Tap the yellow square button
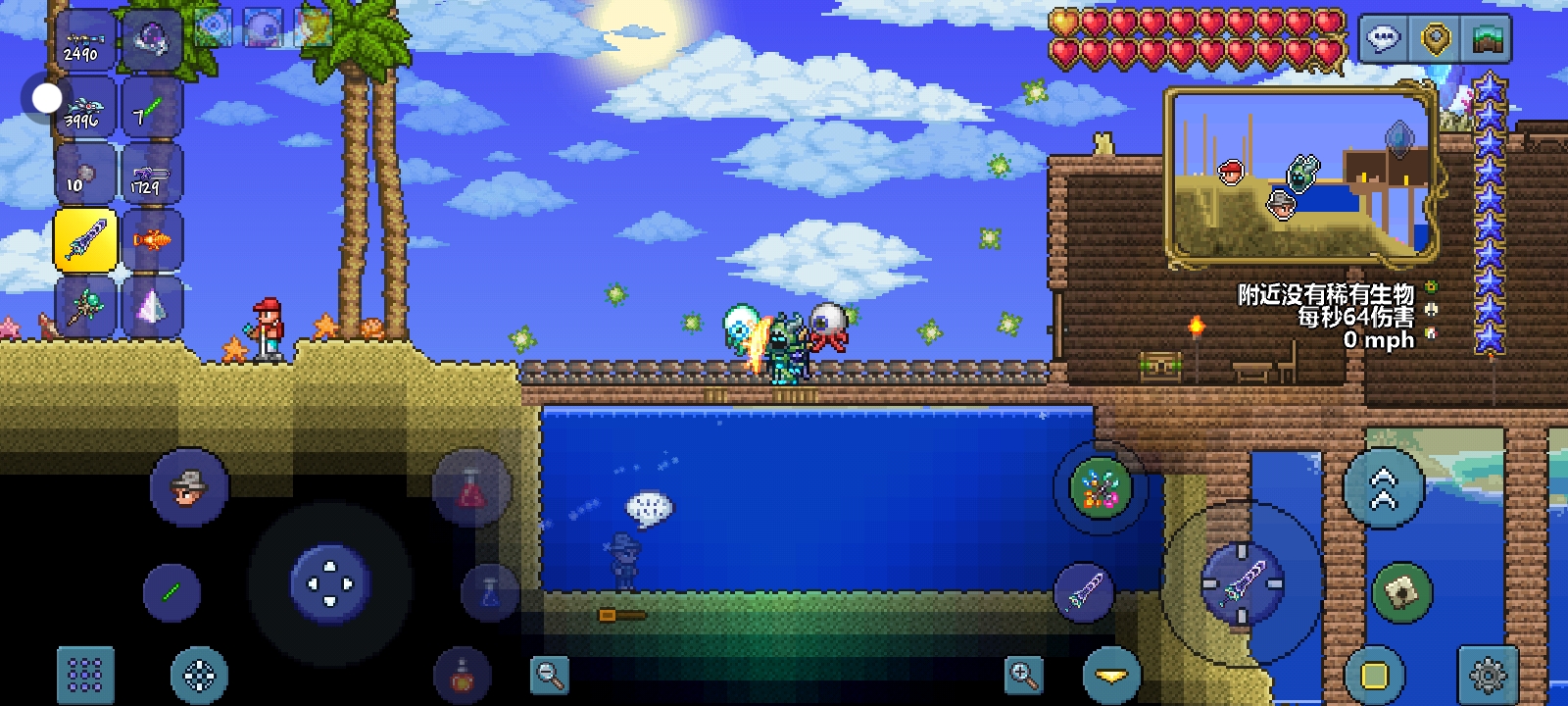The image size is (1568, 706). pyautogui.click(x=1375, y=675)
